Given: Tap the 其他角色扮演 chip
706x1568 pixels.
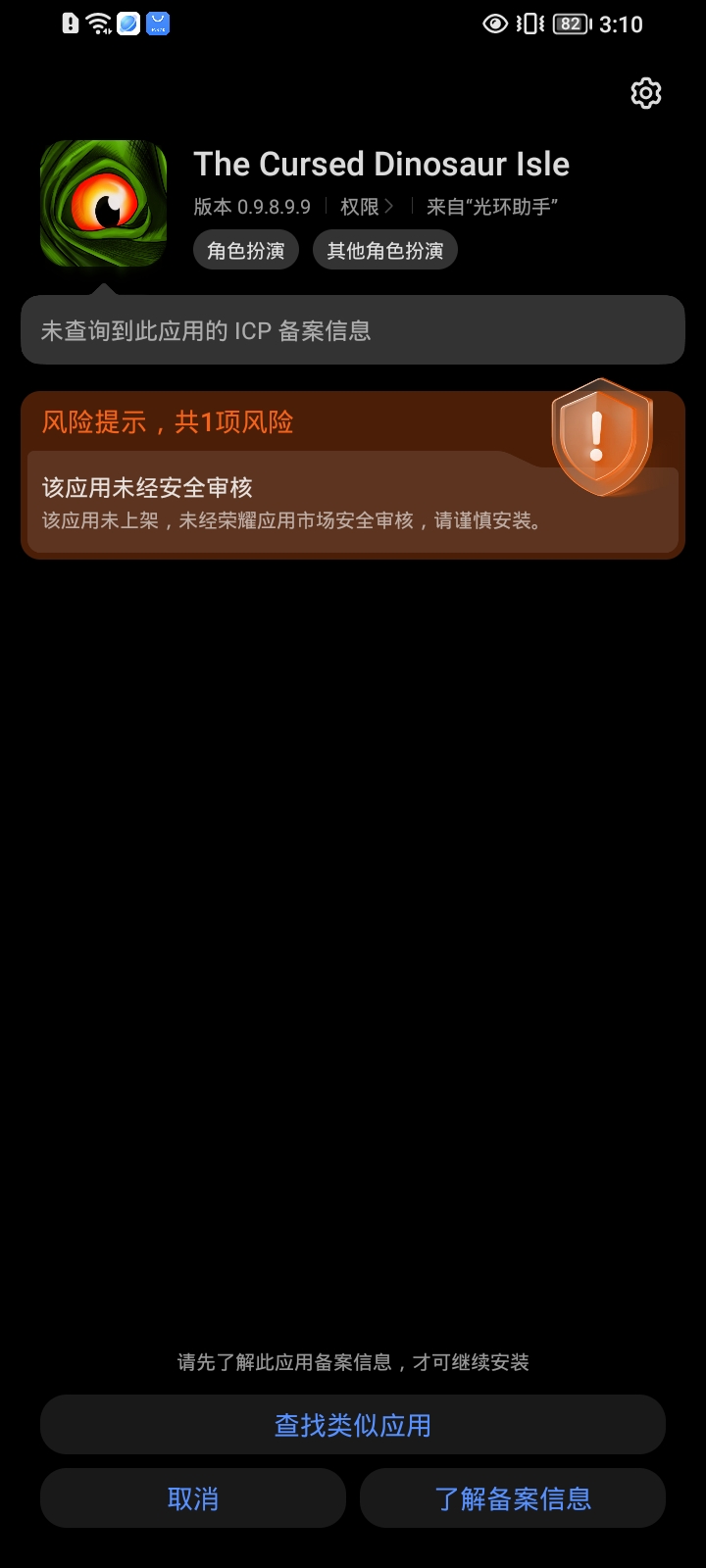Looking at the screenshot, I should tap(385, 251).
